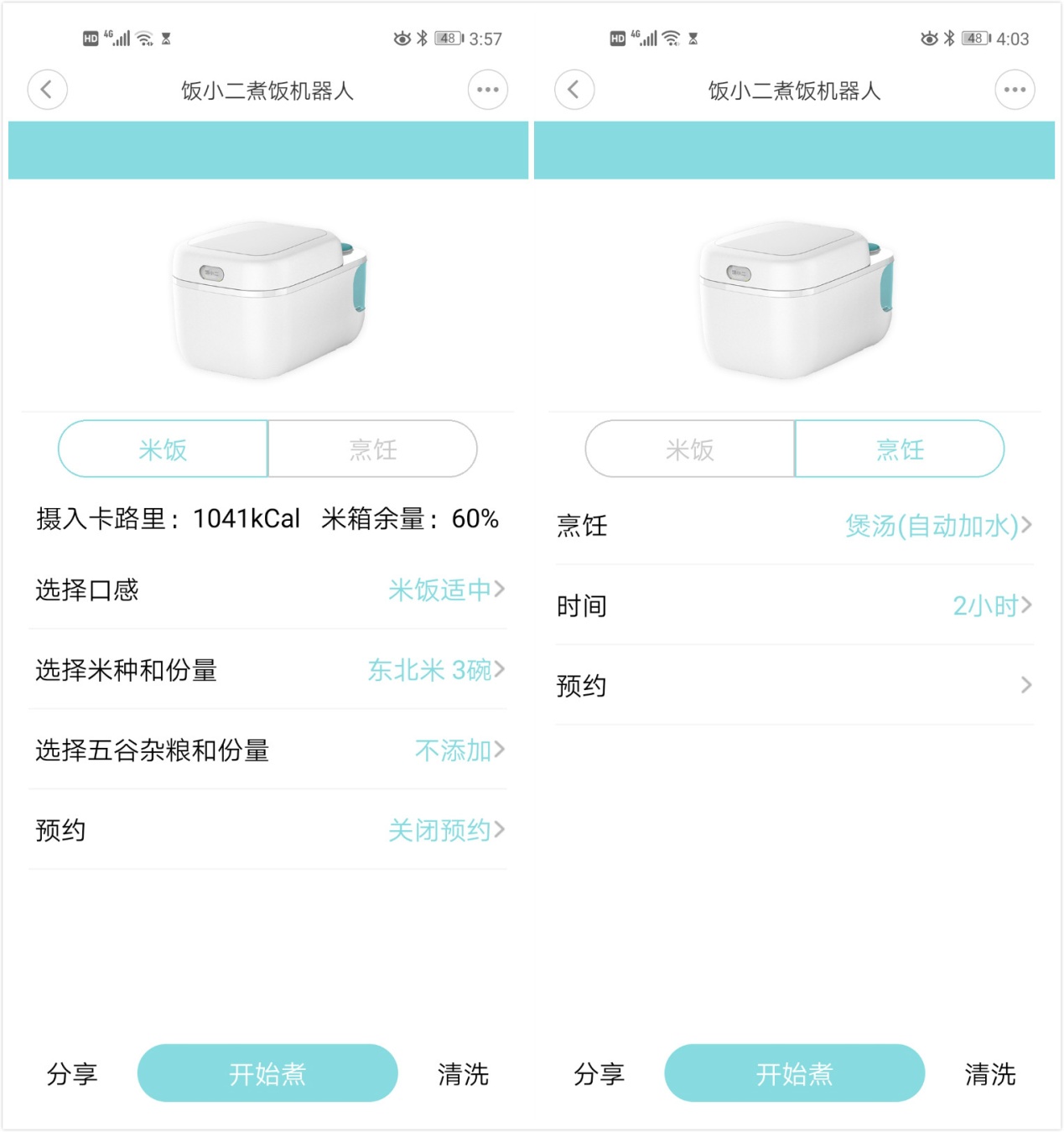The height and width of the screenshot is (1132, 1064).
Task: Open the 不添加 grains selection option
Action: [x=453, y=750]
